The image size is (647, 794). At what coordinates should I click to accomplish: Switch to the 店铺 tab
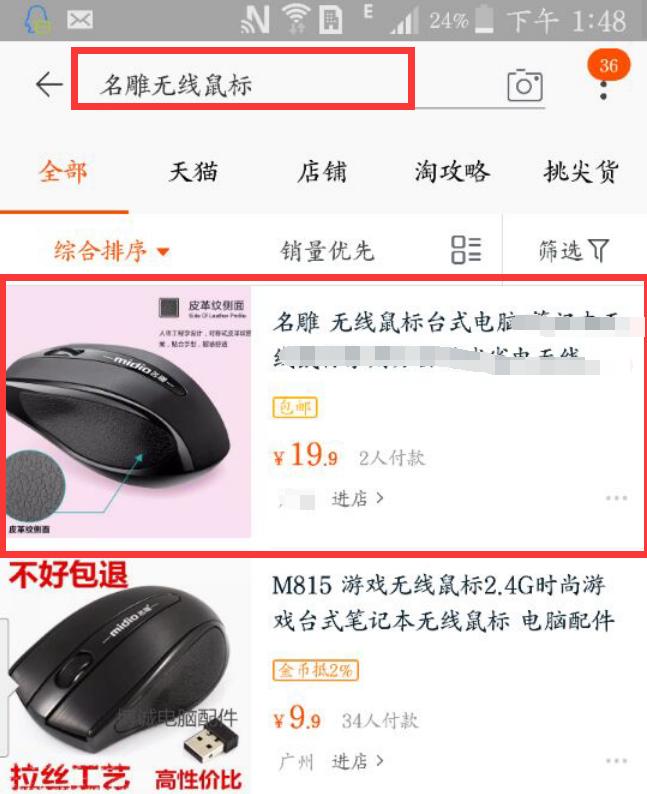click(322, 171)
